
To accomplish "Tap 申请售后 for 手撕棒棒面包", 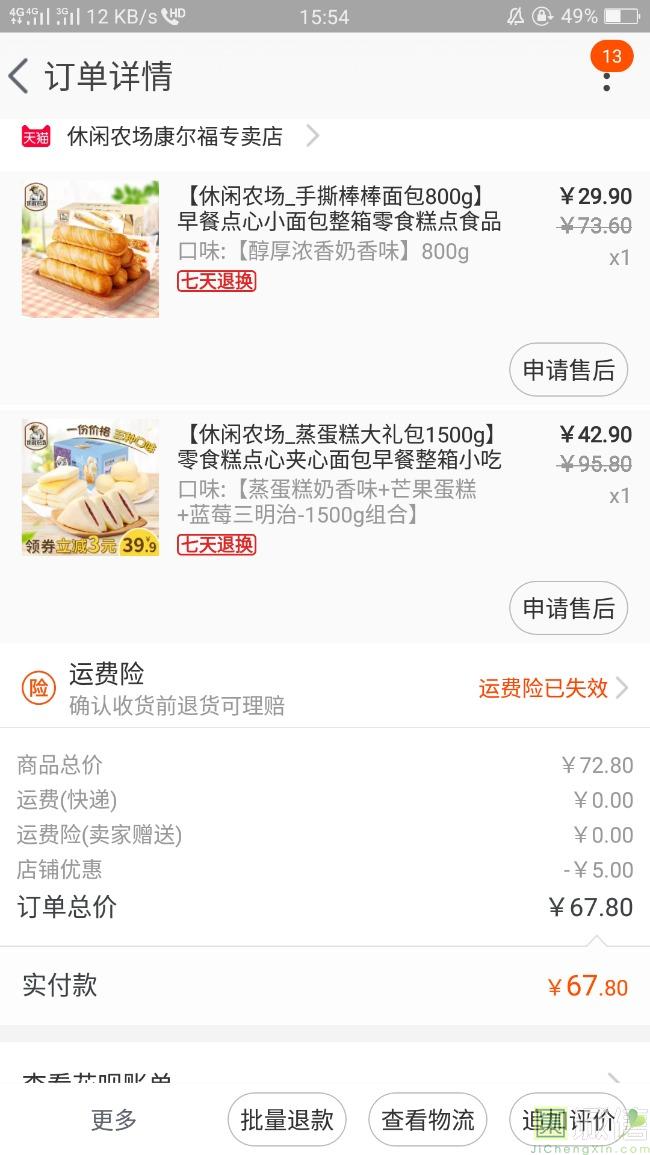I will click(x=568, y=370).
